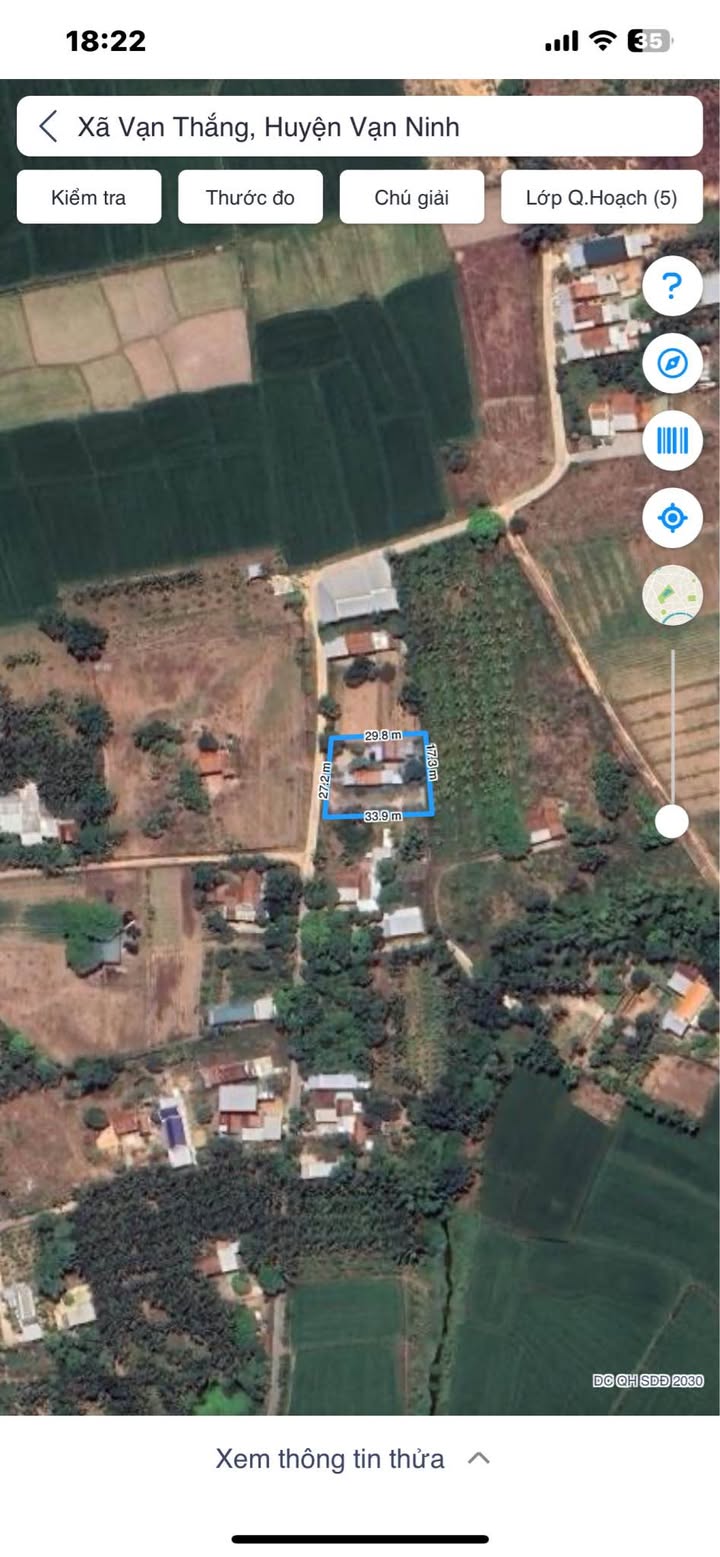Screen dimensions: 720x1557
Task: Open the question mark help button
Action: pyautogui.click(x=672, y=287)
